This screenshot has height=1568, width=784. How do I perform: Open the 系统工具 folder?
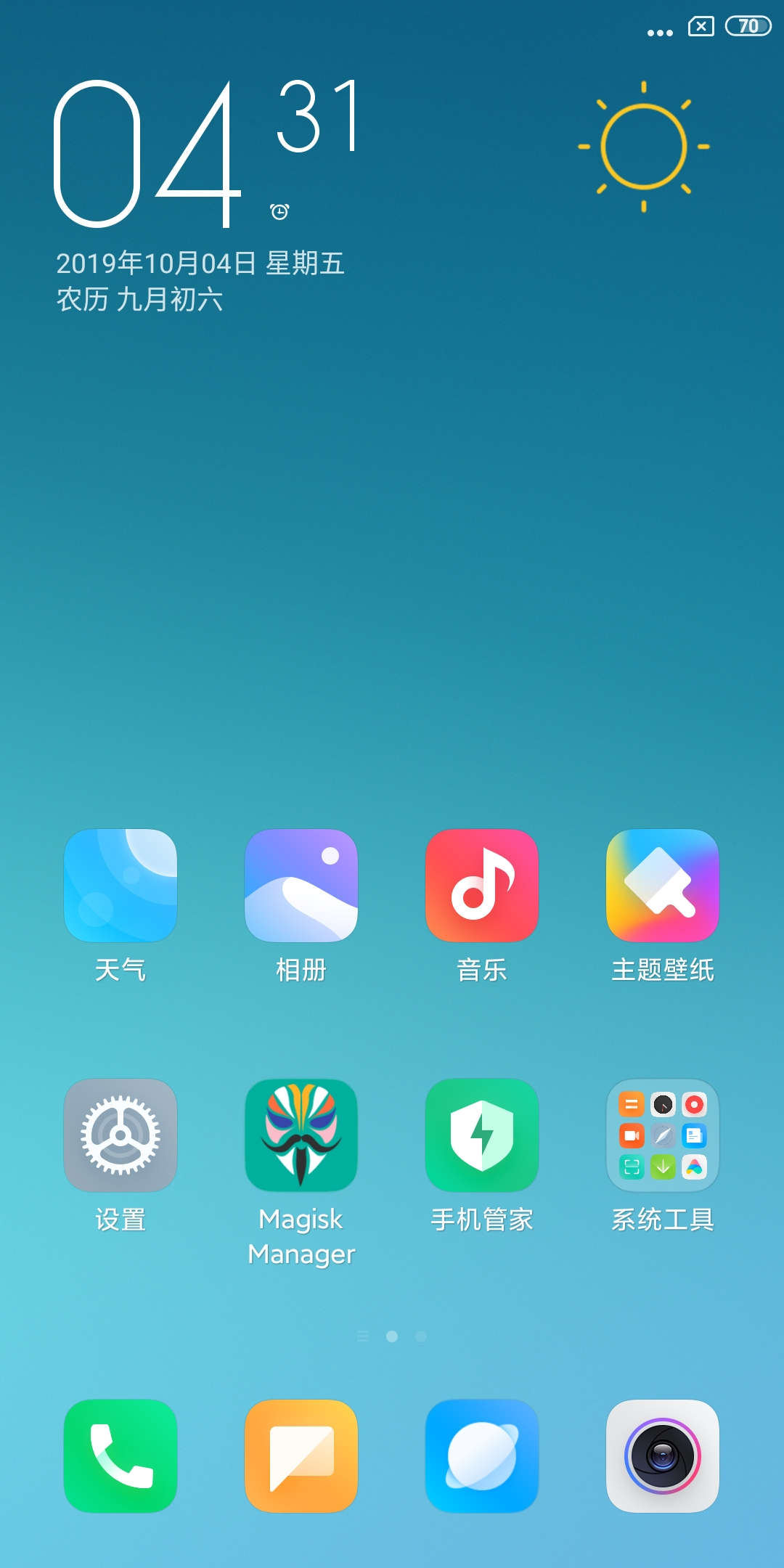[x=663, y=1135]
